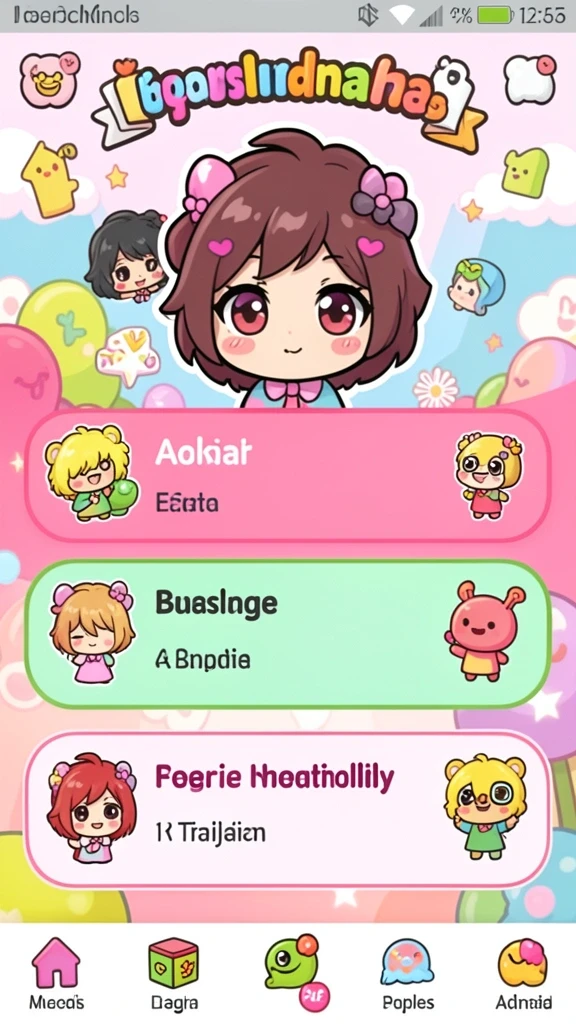Open the Foerie Imeatholllily card
The height and width of the screenshot is (1024, 576).
tap(288, 809)
